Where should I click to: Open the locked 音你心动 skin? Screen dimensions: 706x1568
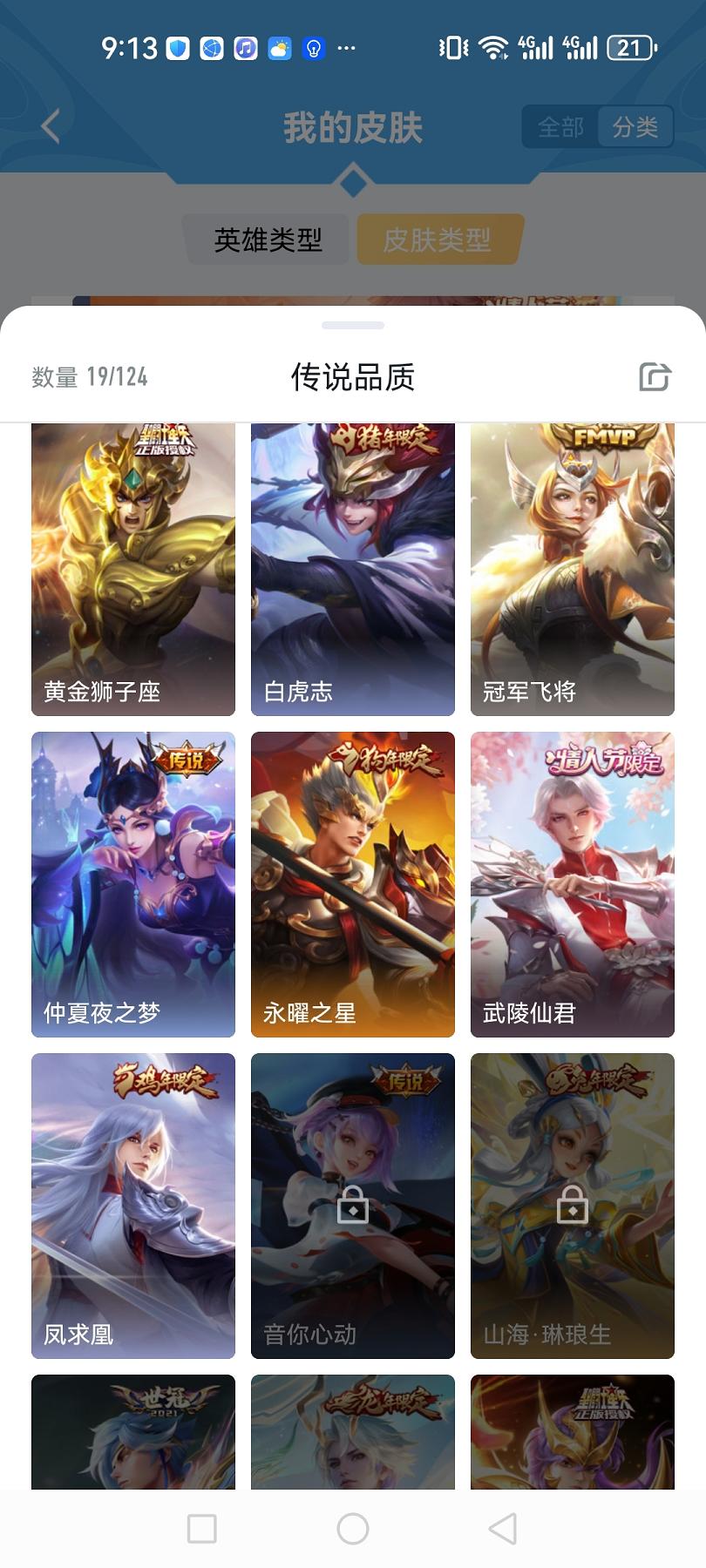(353, 1206)
